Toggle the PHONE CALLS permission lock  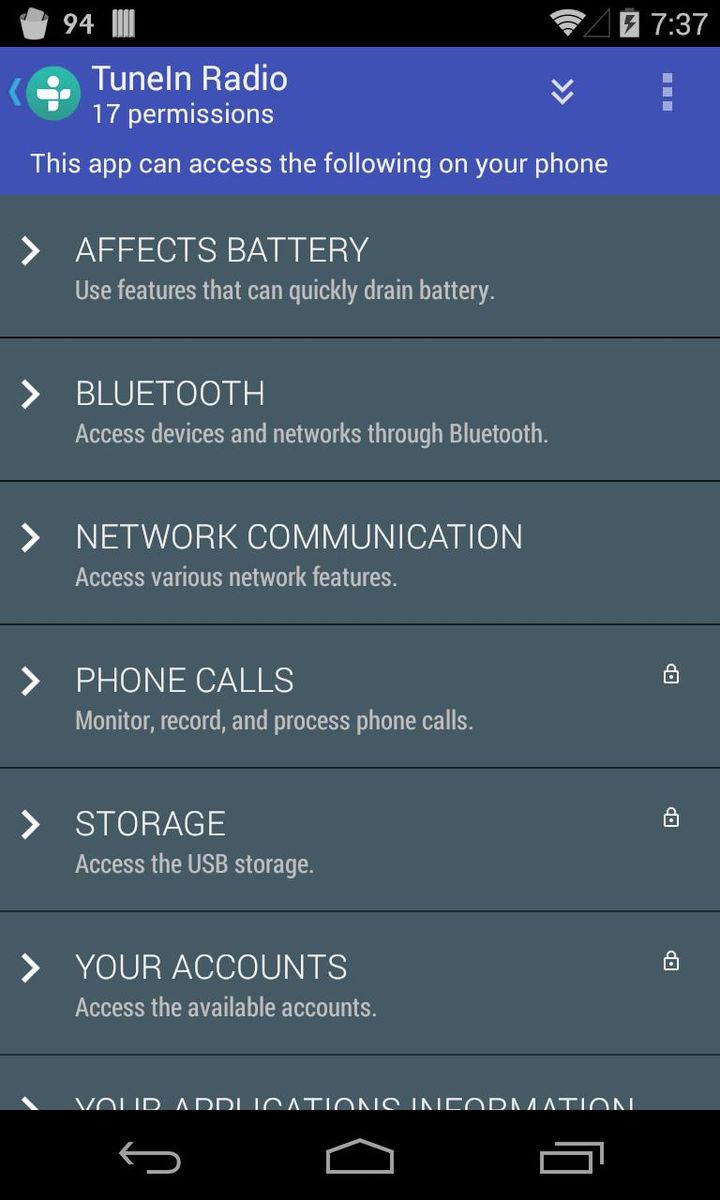pyautogui.click(x=671, y=674)
